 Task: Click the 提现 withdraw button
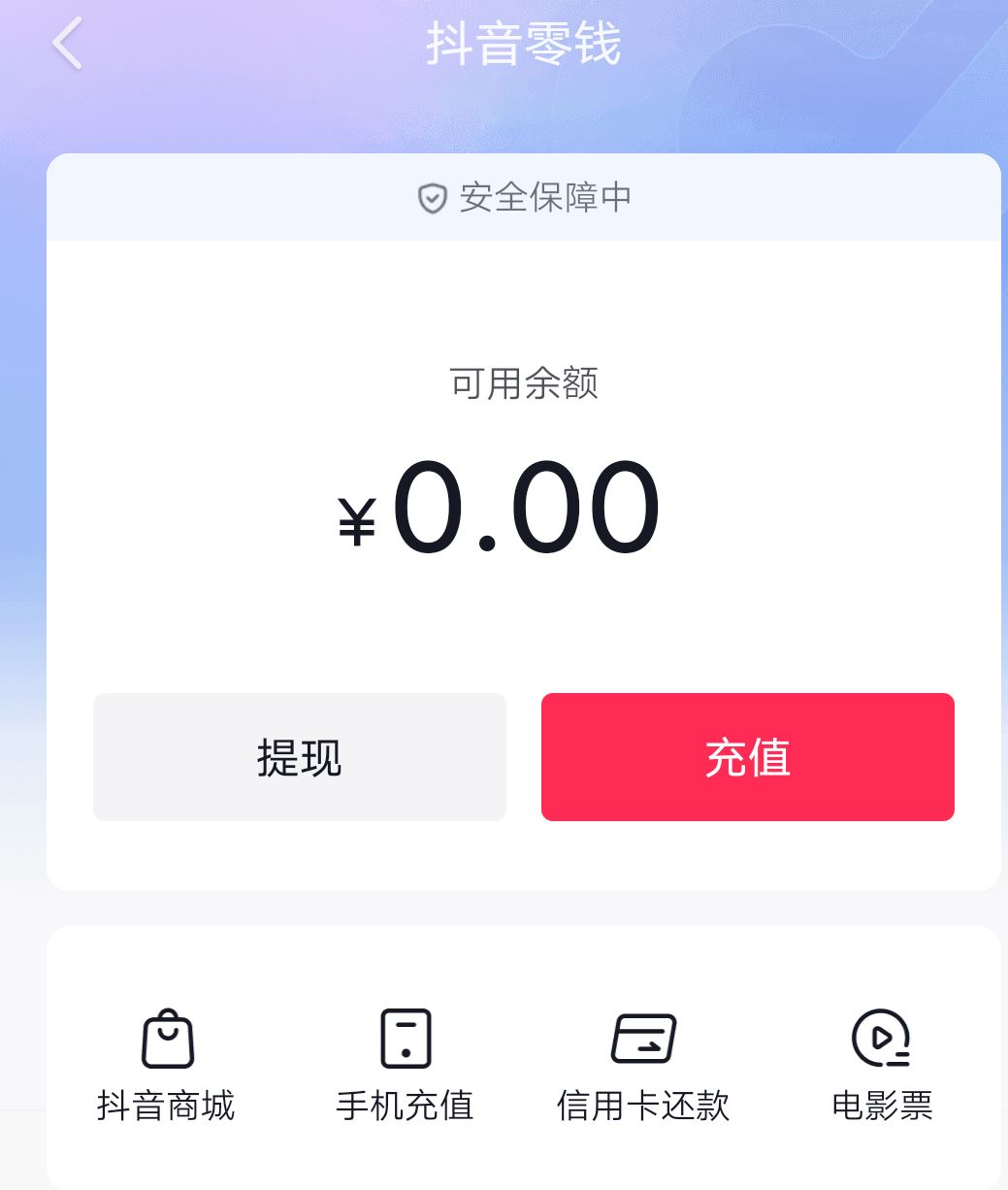299,757
